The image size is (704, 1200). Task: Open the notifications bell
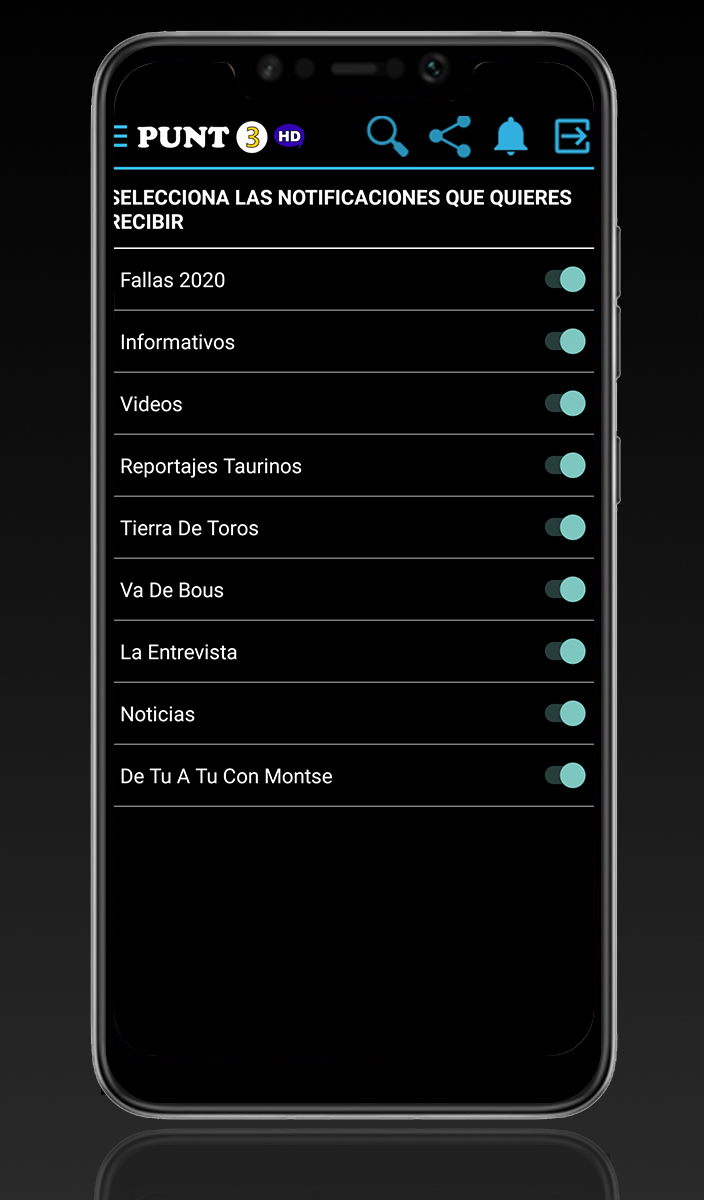tap(511, 136)
